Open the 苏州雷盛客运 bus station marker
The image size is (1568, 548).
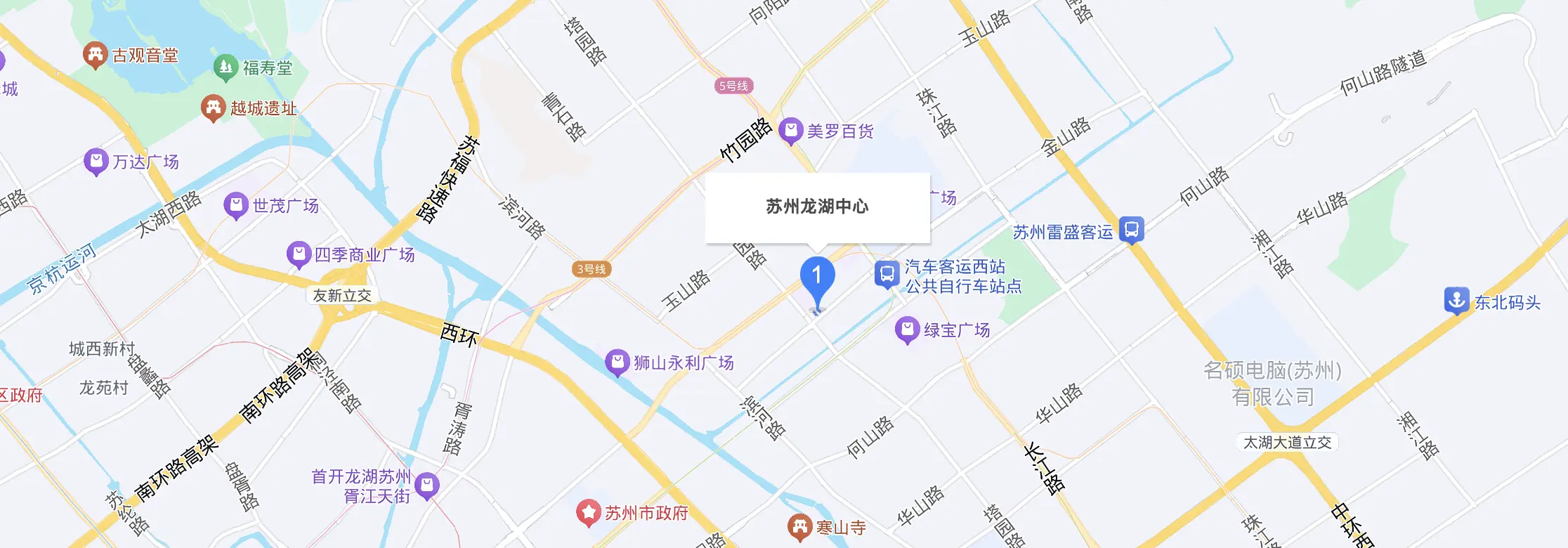1131,230
